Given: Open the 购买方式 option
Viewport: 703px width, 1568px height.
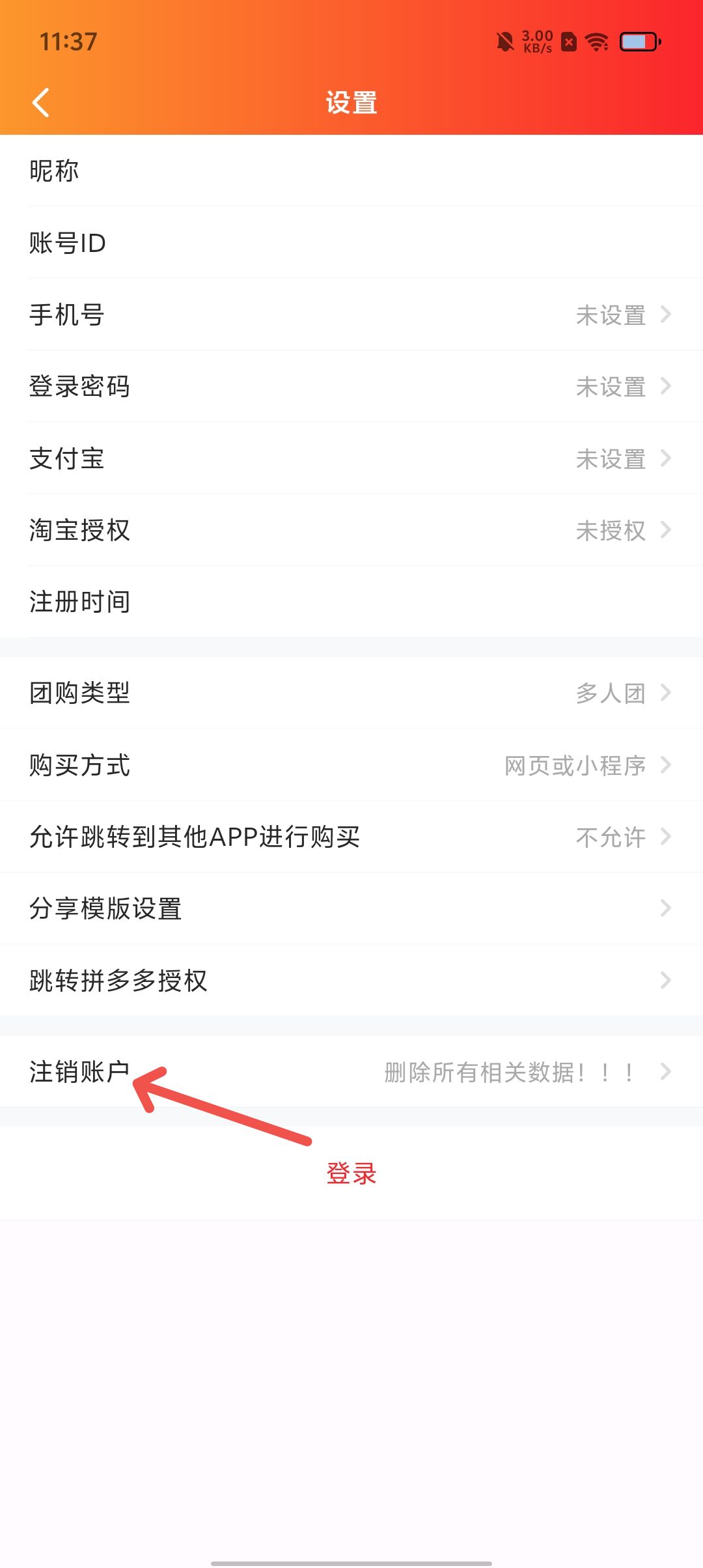Looking at the screenshot, I should coord(351,765).
